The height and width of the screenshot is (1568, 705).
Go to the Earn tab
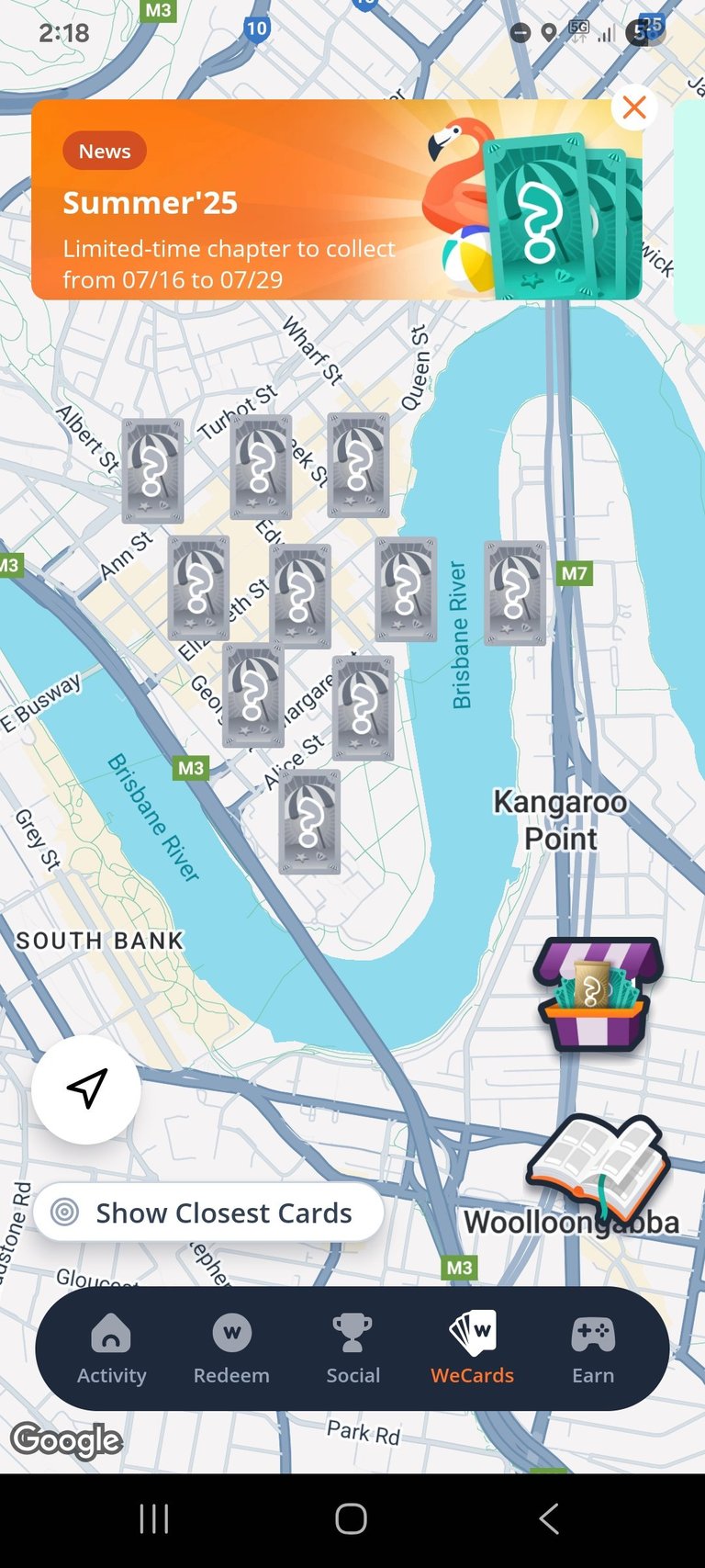click(593, 1348)
